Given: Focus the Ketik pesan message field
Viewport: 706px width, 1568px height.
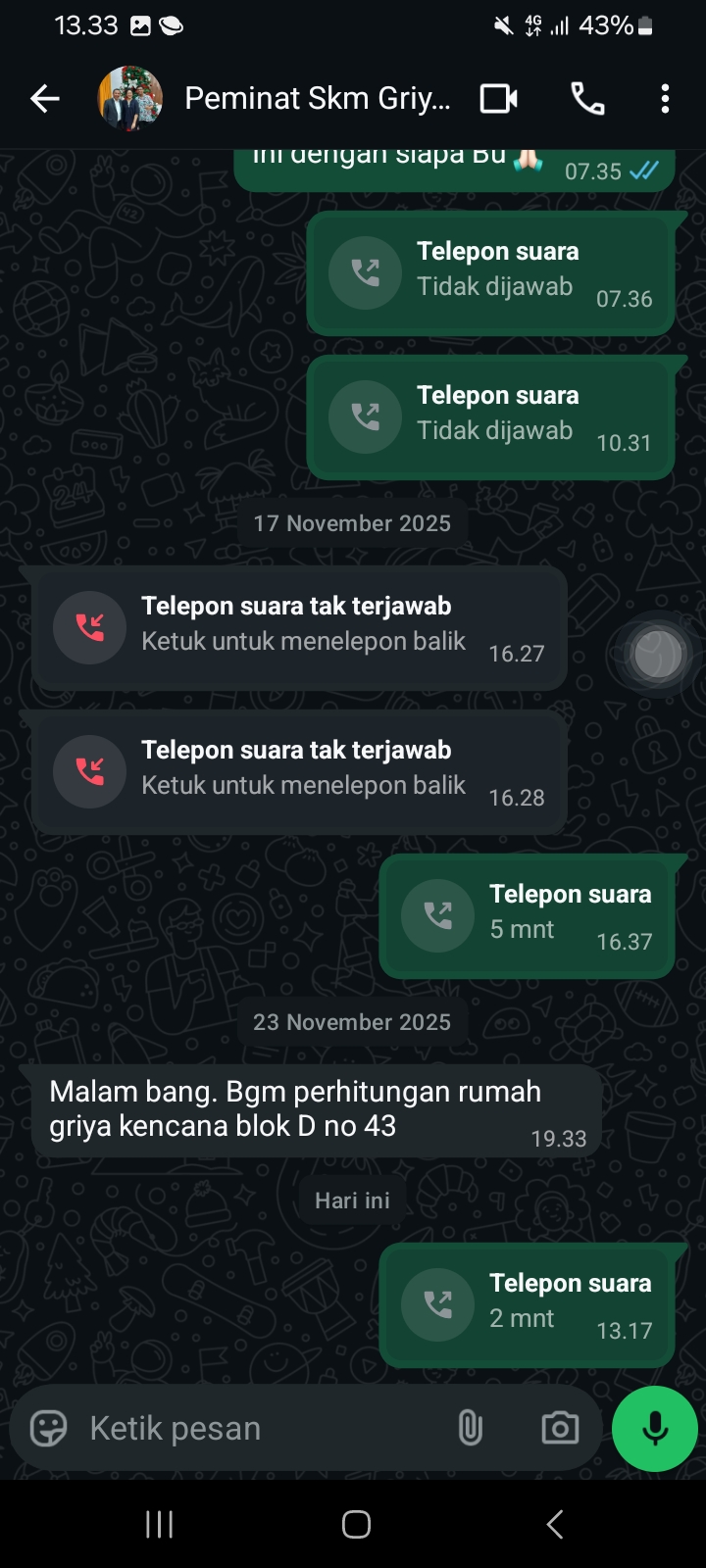Looking at the screenshot, I should [255, 1428].
